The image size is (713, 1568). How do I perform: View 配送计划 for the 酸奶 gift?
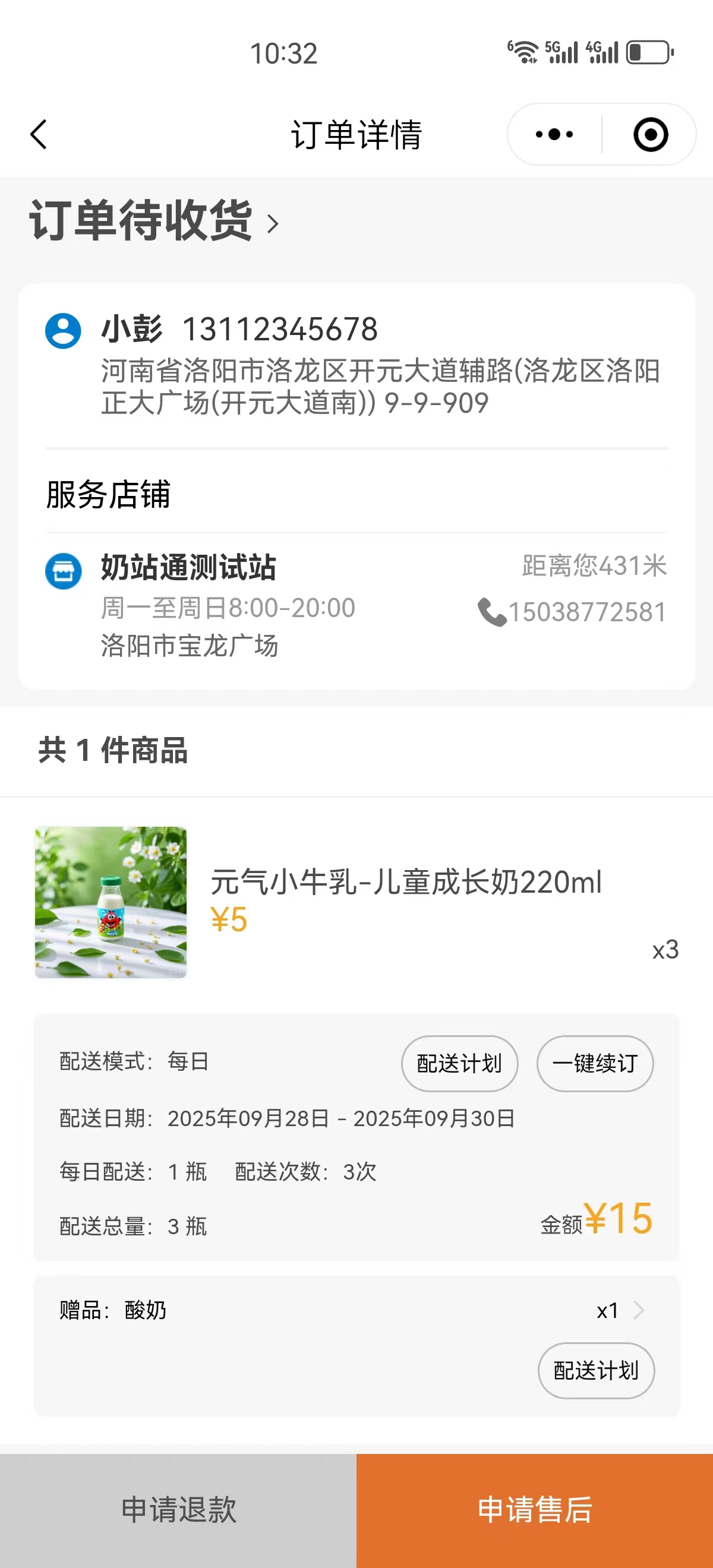pyautogui.click(x=595, y=1370)
